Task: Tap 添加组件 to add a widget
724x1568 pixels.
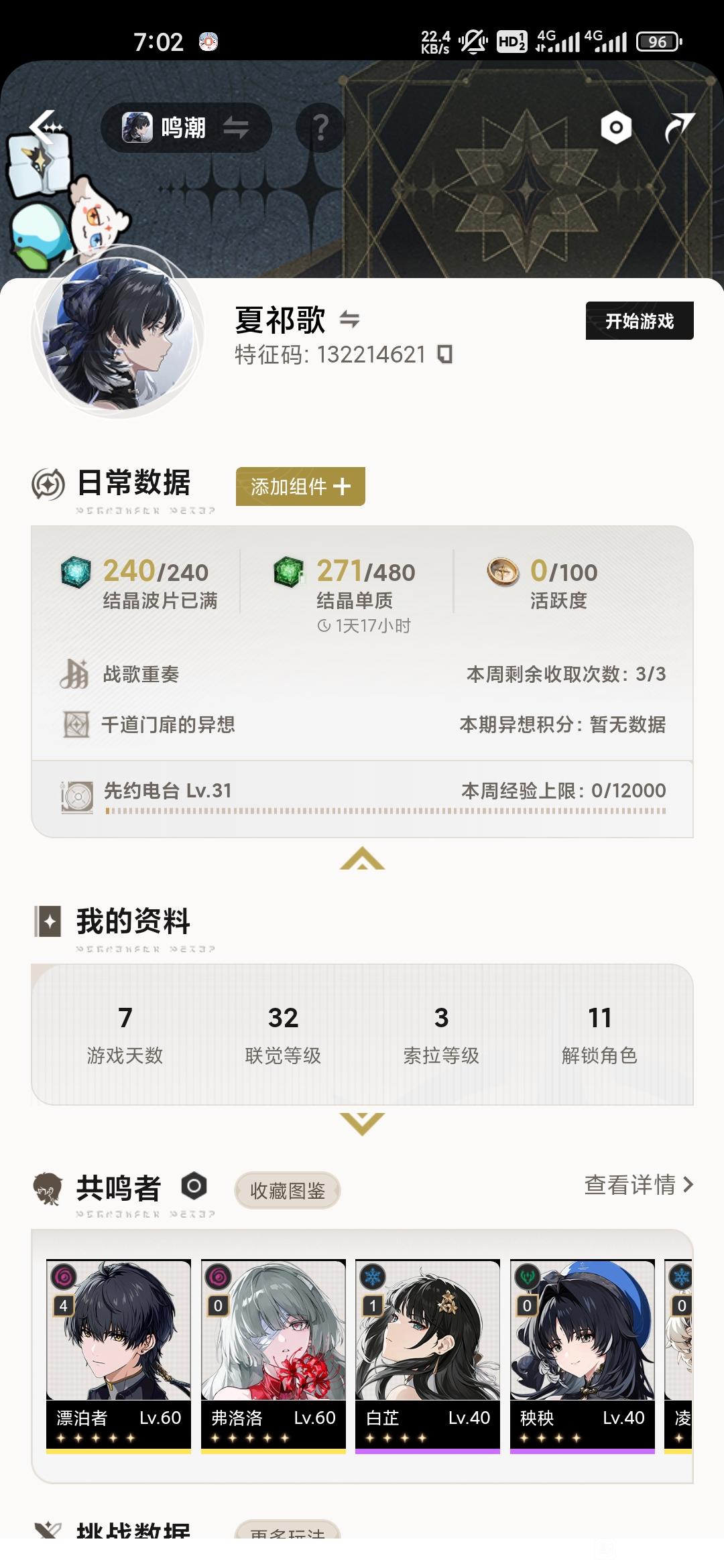Action: (300, 486)
